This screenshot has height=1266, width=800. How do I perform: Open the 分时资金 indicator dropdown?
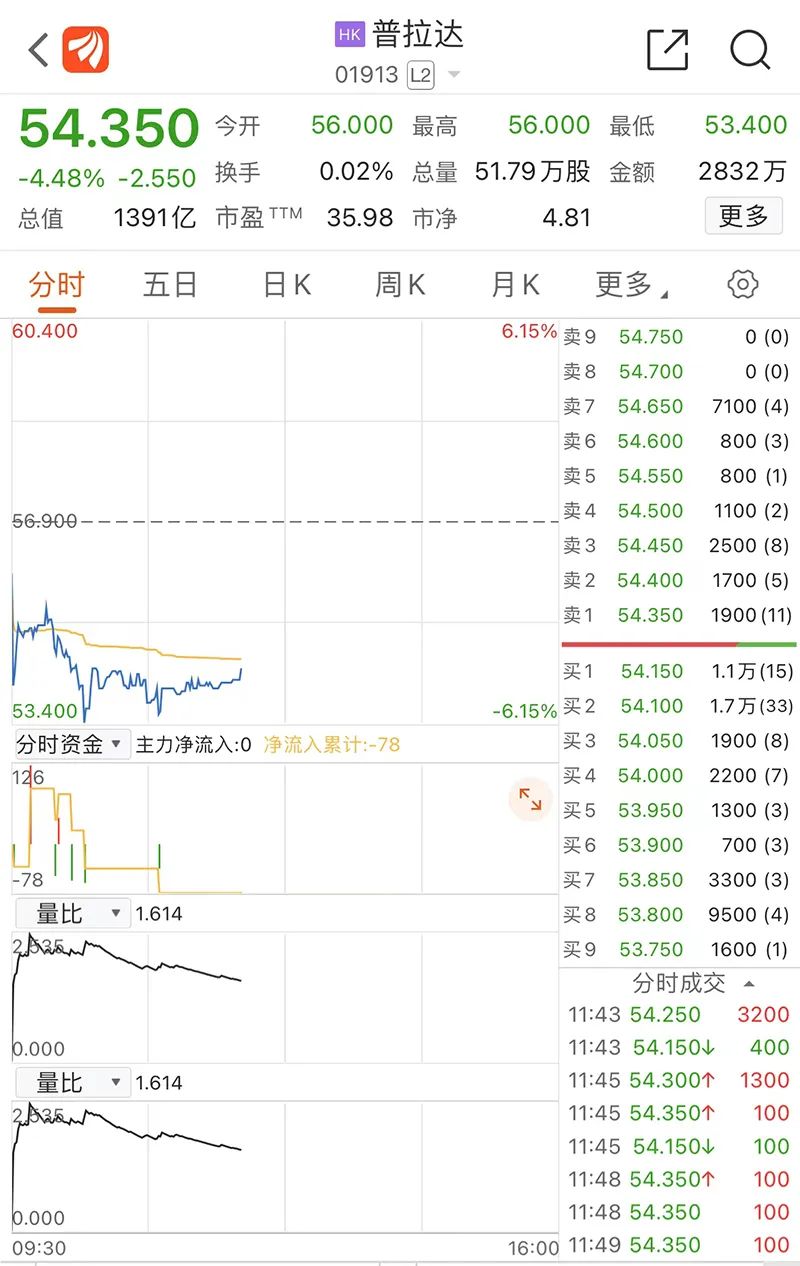click(x=73, y=745)
